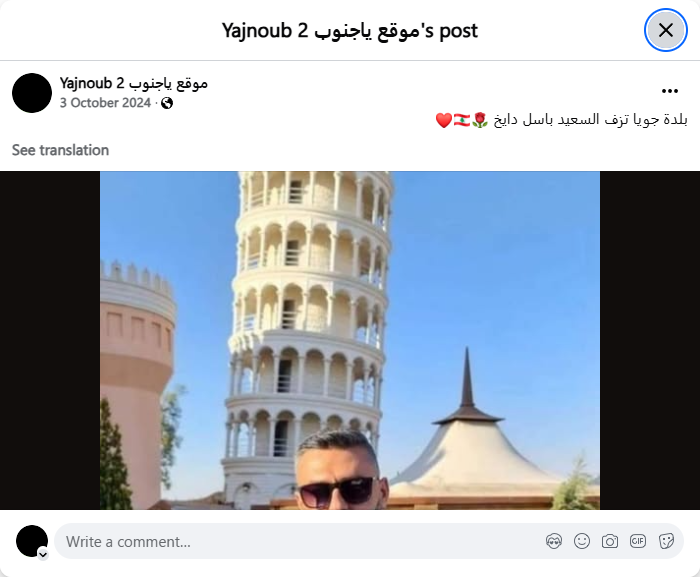The width and height of the screenshot is (700, 577).
Task: Insert an avatar sticker in comment
Action: tap(554, 542)
